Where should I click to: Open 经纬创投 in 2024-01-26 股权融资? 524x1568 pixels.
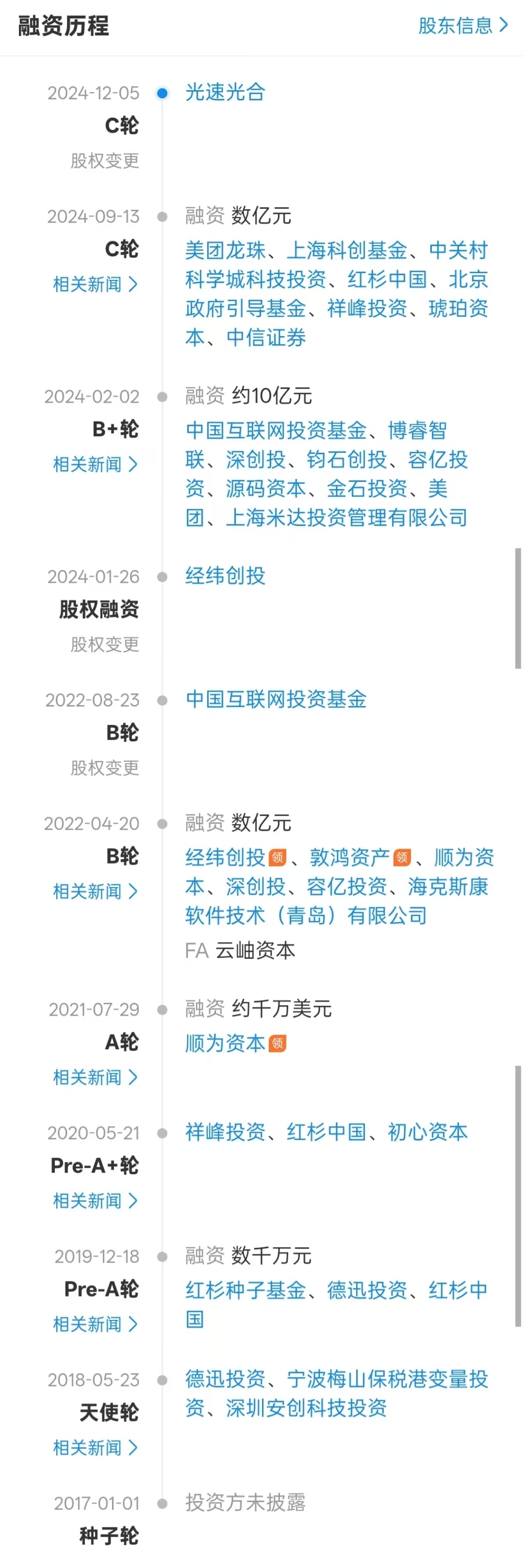click(225, 576)
